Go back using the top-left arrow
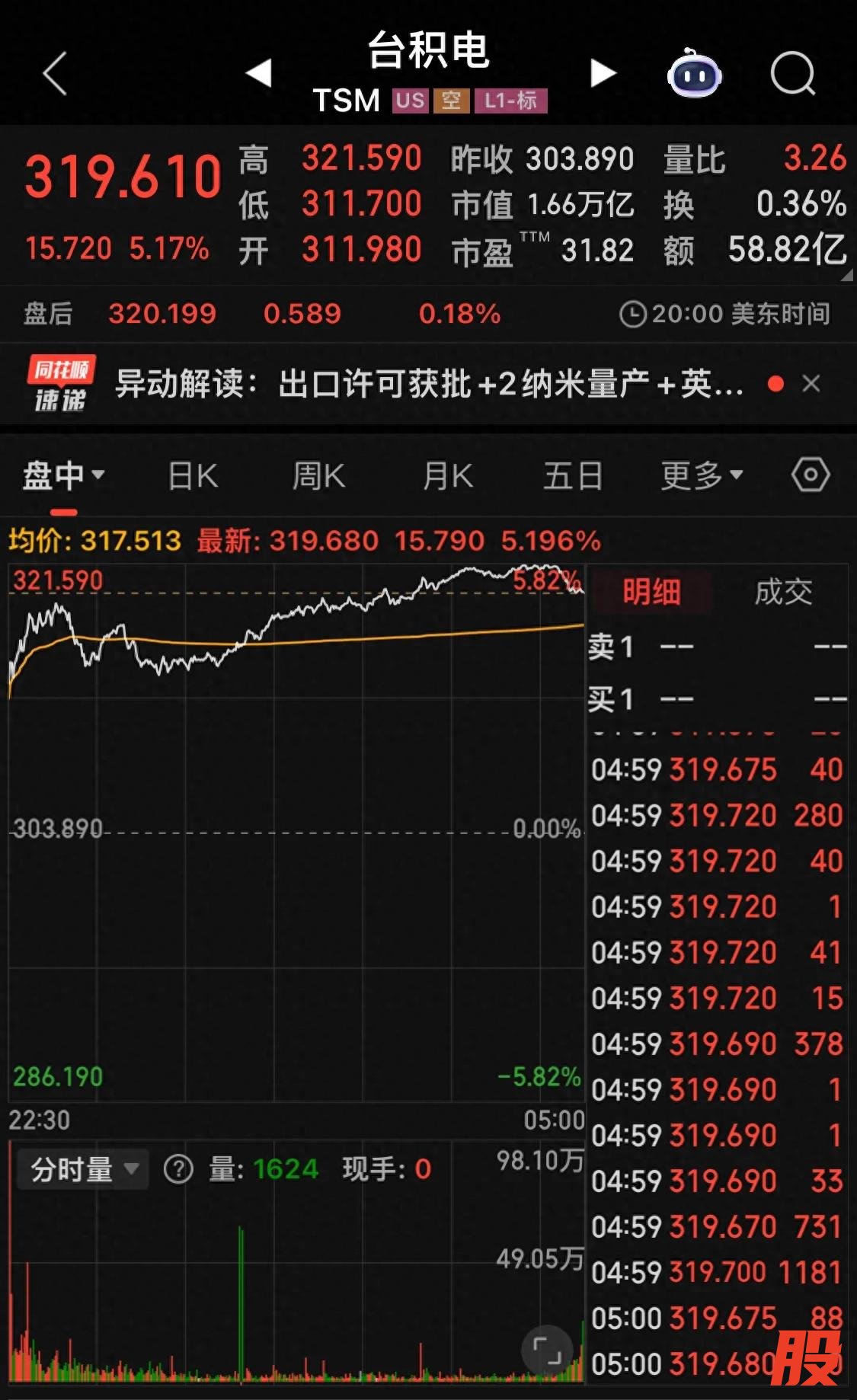857x1400 pixels. tap(55, 74)
